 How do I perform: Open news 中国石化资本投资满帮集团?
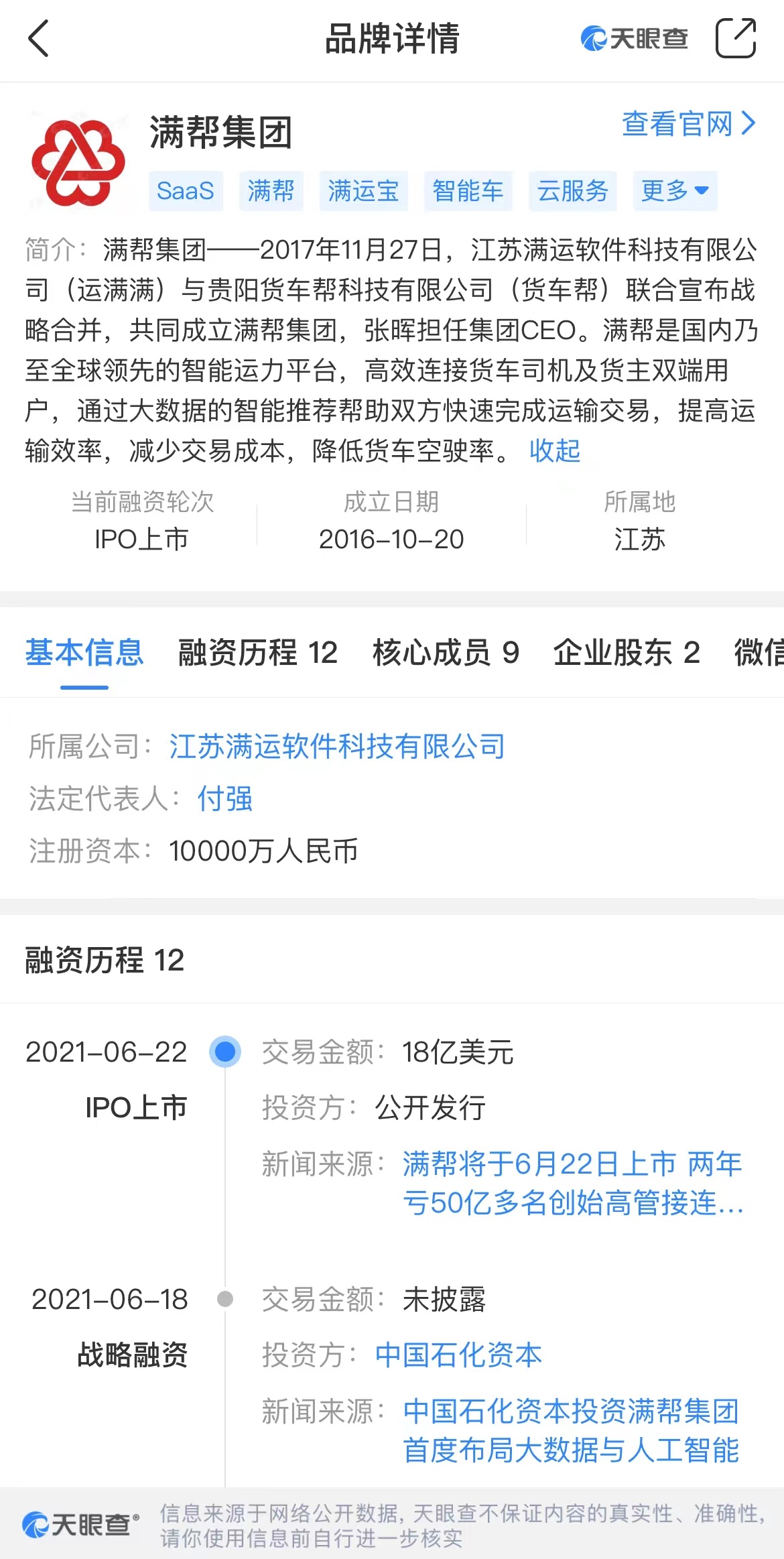click(571, 1430)
